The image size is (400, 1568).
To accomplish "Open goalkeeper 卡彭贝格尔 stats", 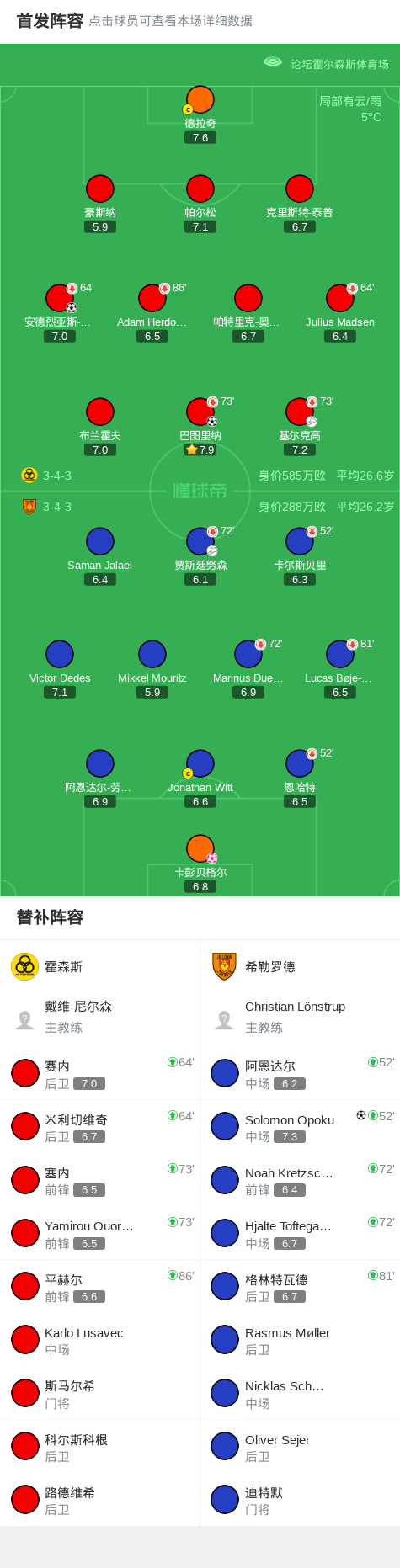I will coord(200,864).
